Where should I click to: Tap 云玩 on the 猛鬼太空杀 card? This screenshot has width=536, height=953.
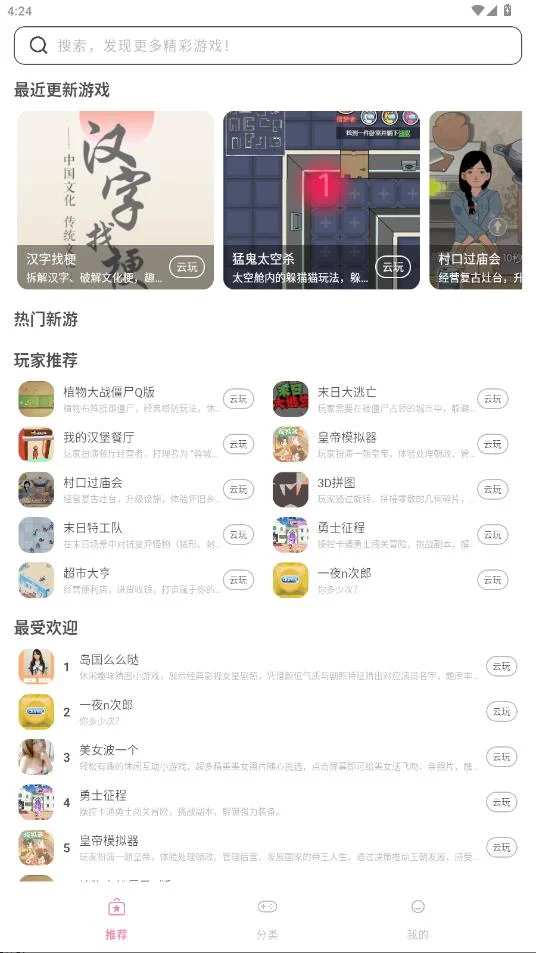[393, 267]
